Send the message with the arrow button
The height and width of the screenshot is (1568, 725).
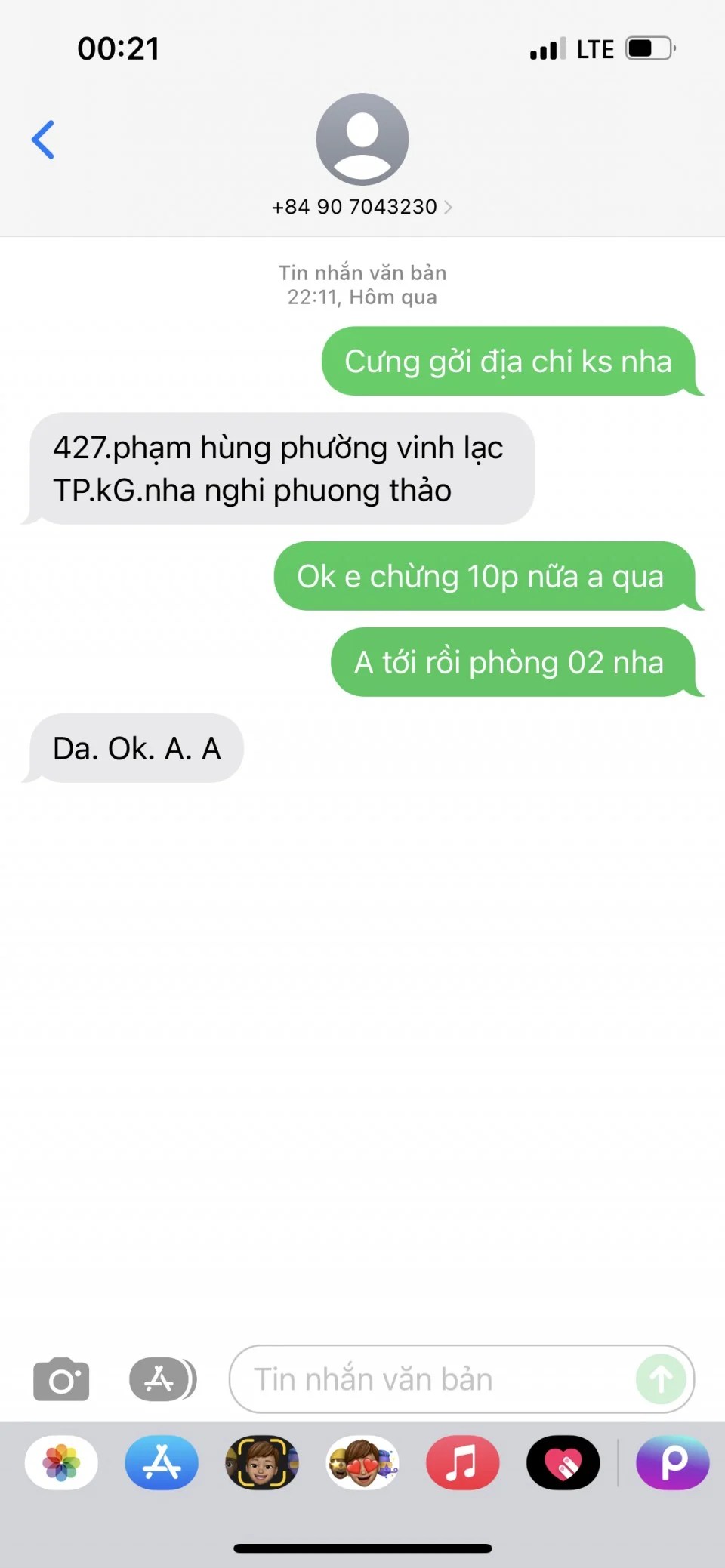click(661, 1379)
